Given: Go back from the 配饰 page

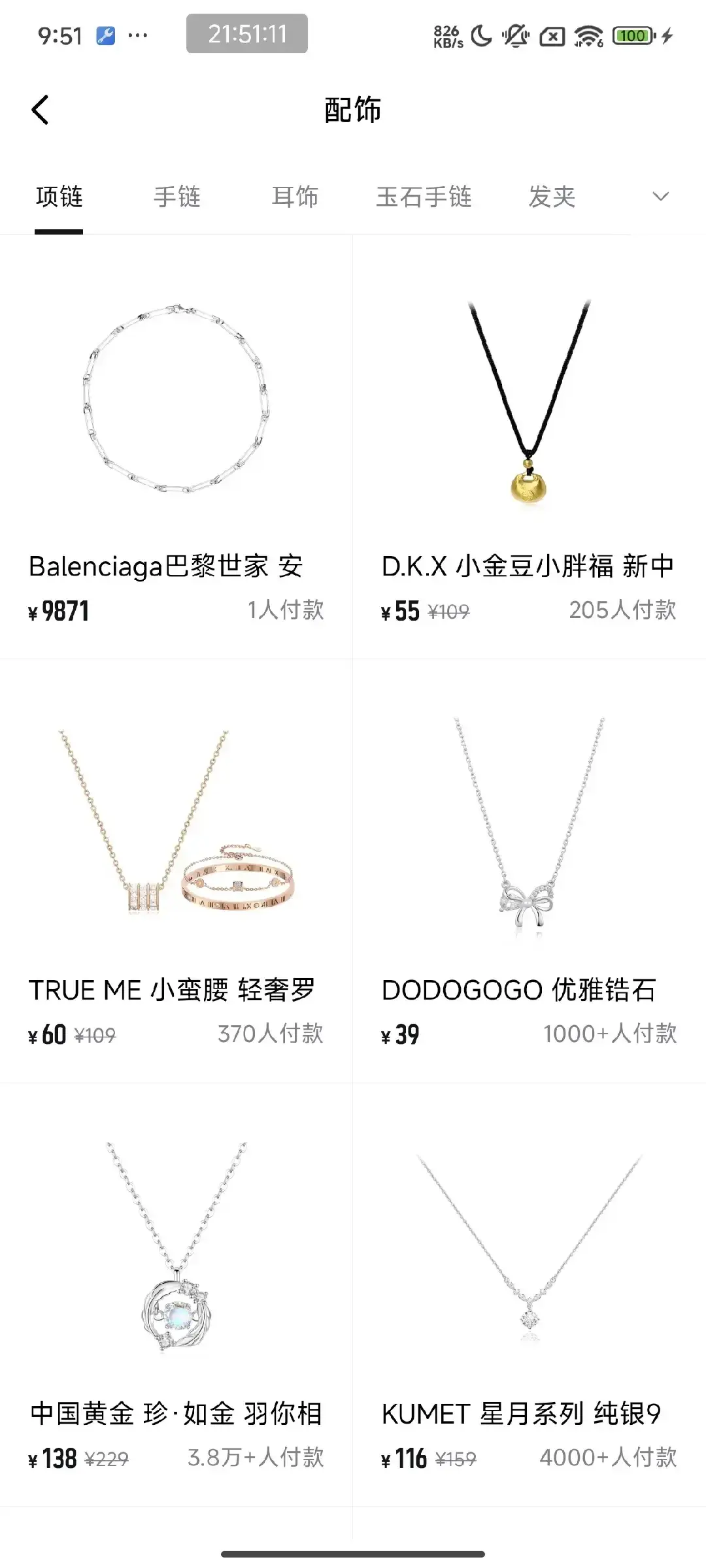Looking at the screenshot, I should click(41, 110).
